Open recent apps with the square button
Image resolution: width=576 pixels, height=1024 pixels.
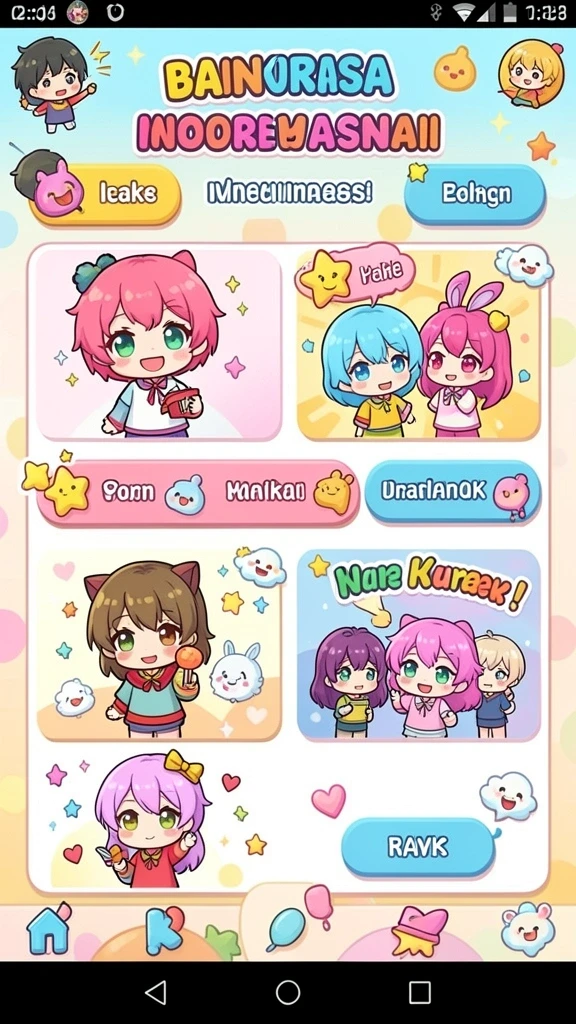tap(420, 992)
